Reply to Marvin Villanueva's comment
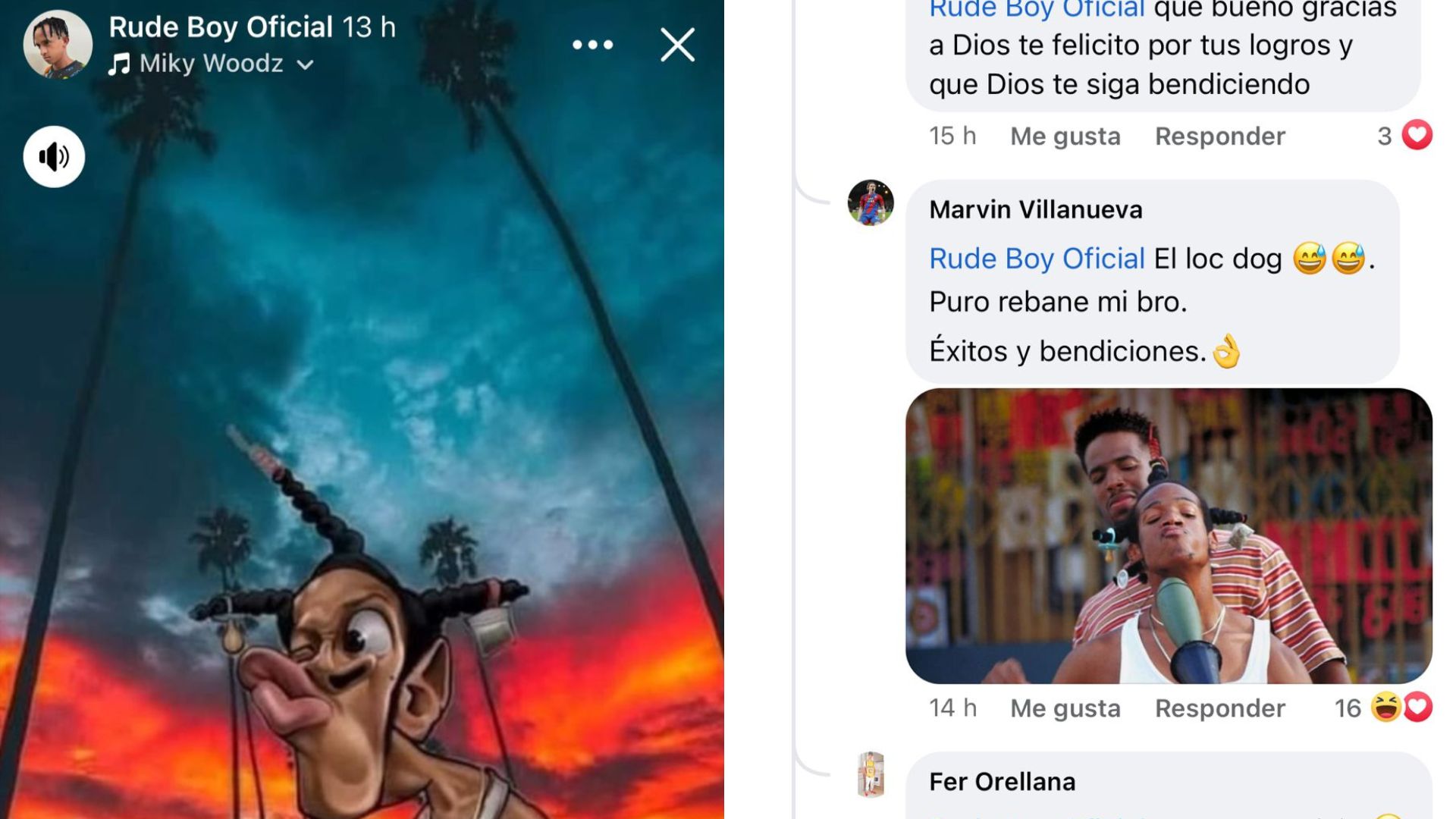 pos(1219,708)
